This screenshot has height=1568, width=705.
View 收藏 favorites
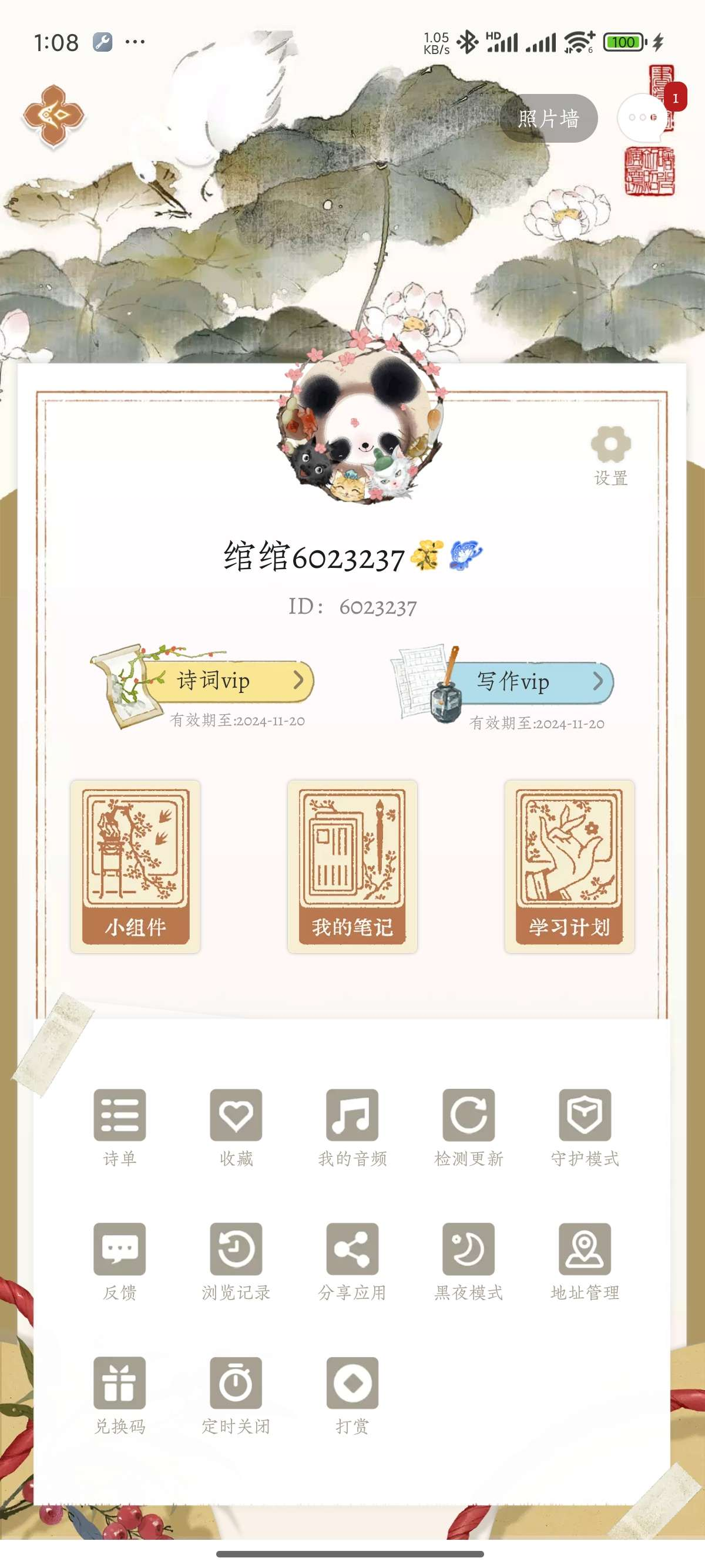click(x=236, y=1128)
